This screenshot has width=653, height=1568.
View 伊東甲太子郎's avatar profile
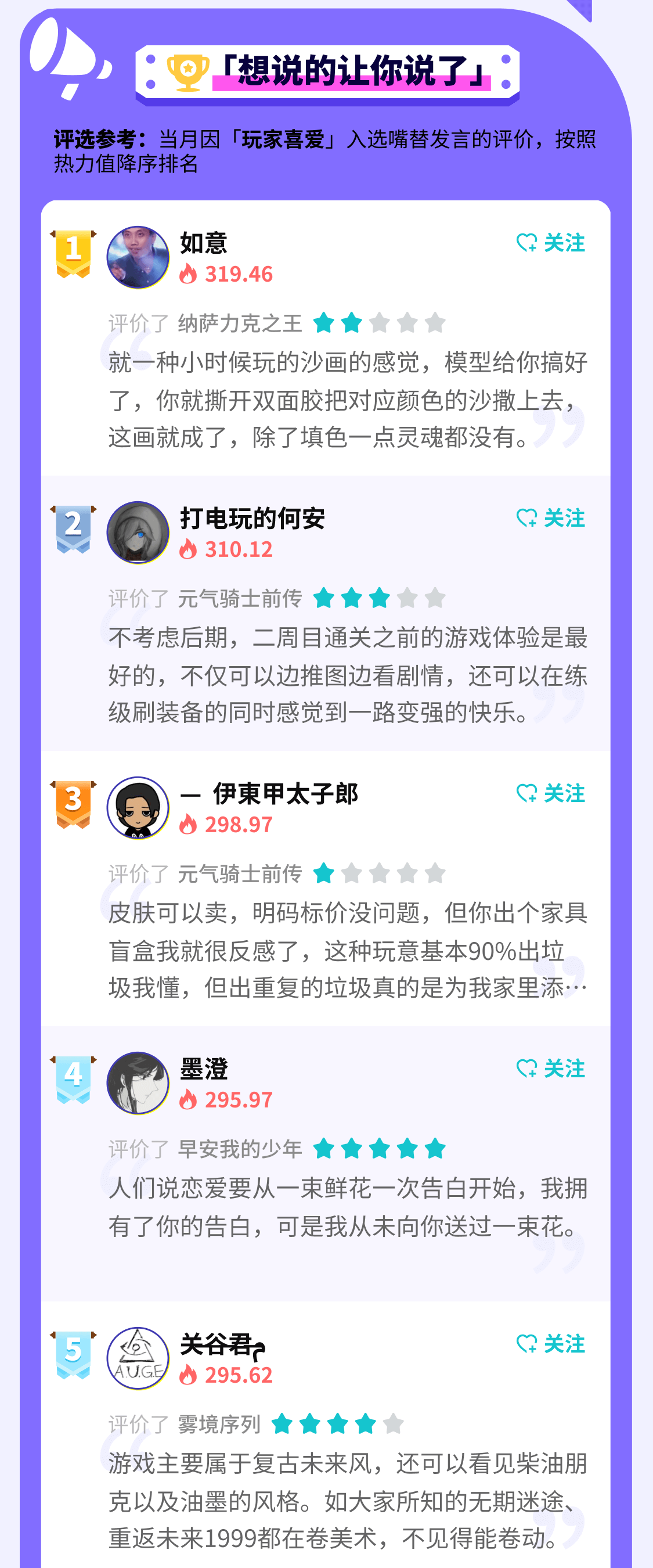click(x=138, y=808)
